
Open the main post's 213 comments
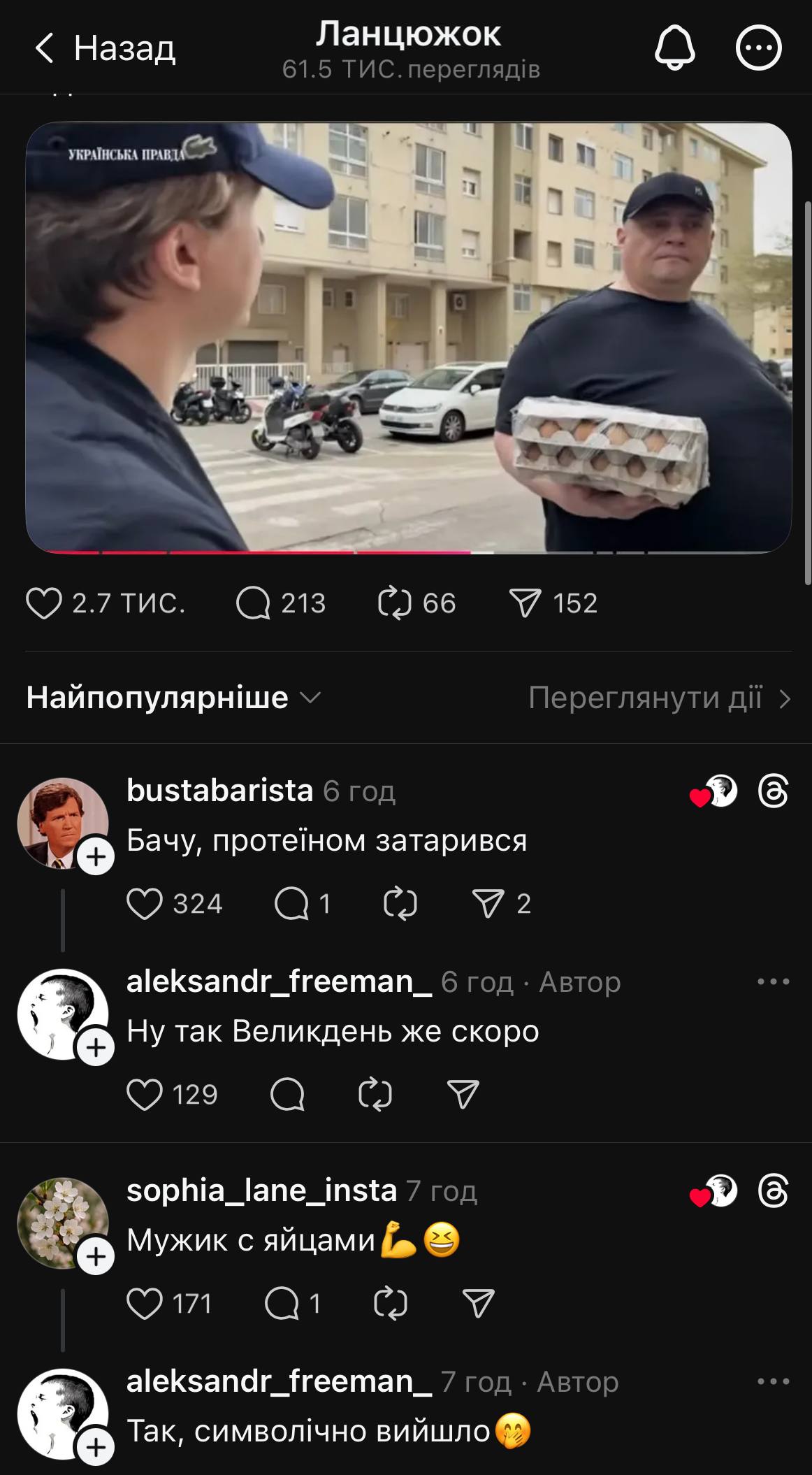click(253, 603)
